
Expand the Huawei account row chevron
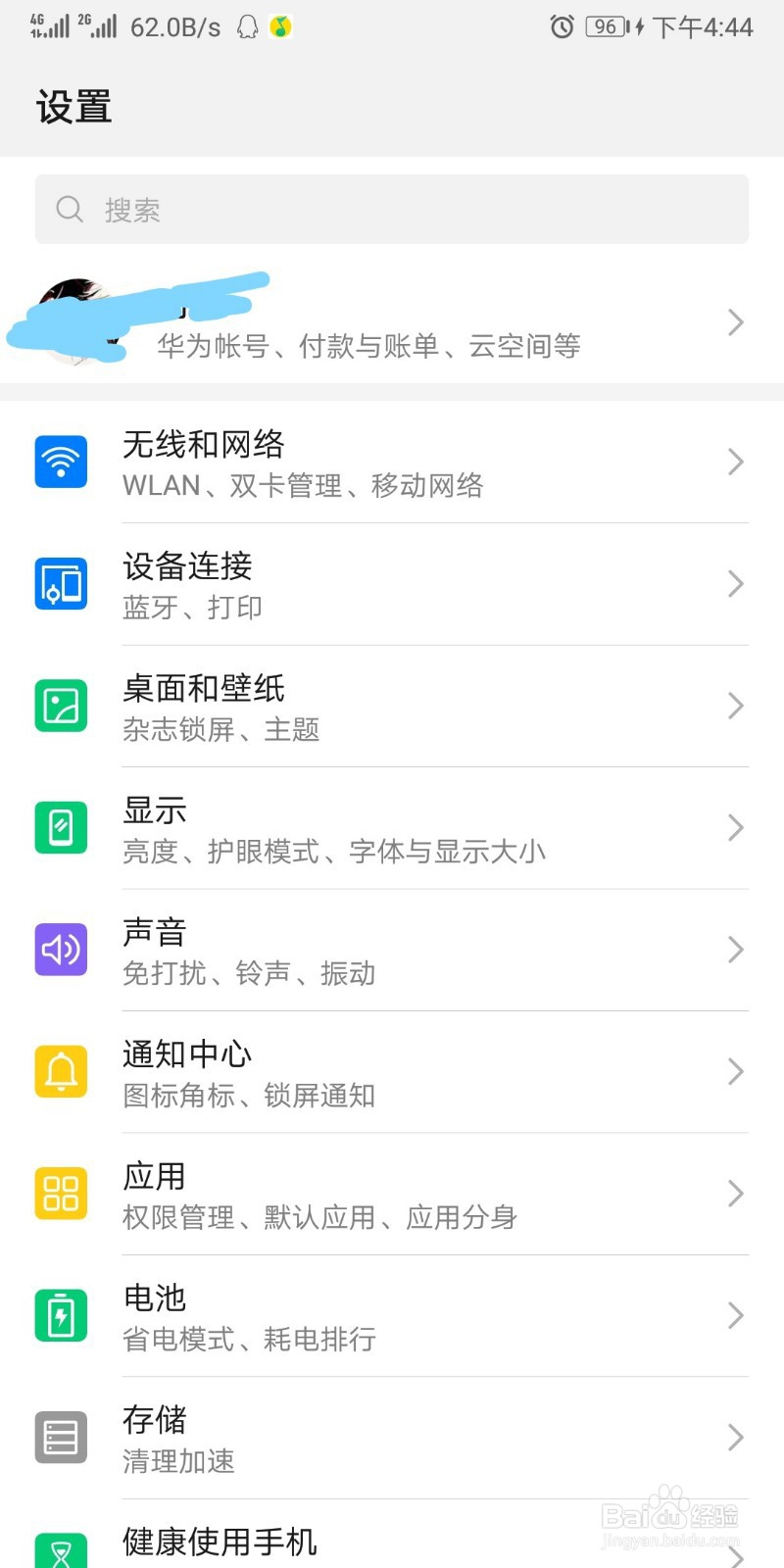point(736,321)
